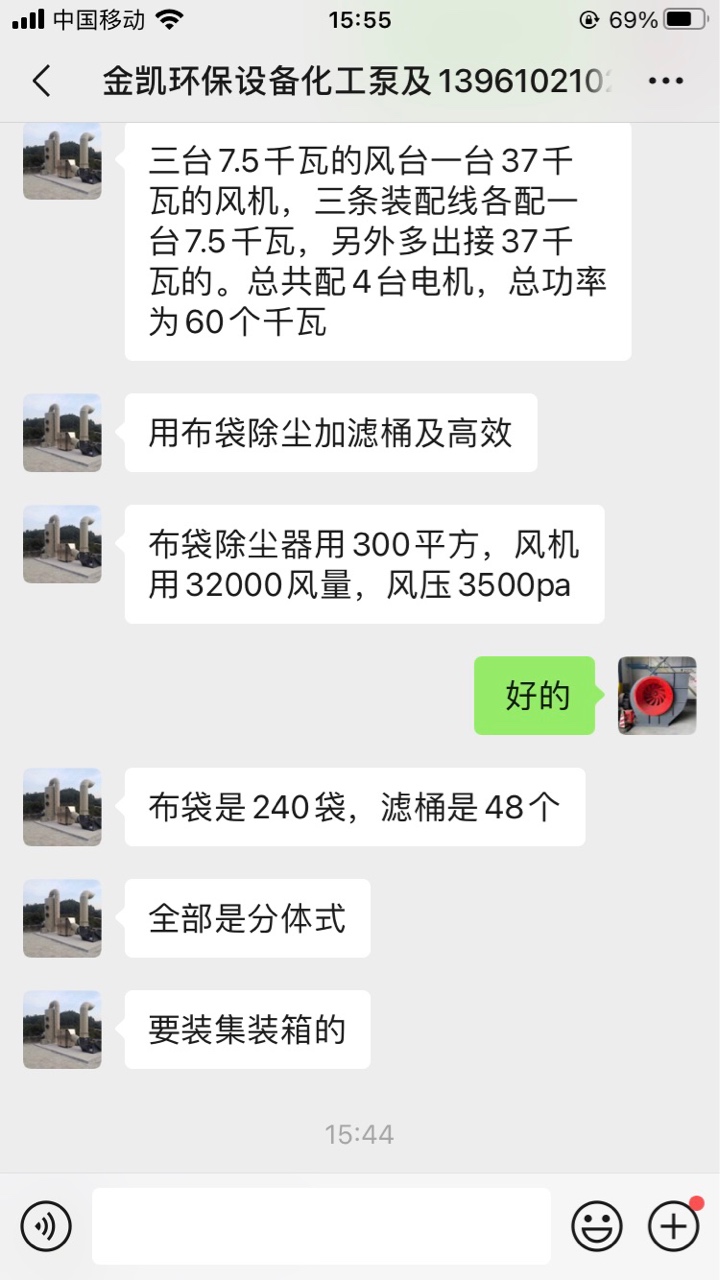Focus the message text field
720x1280 pixels.
321,1226
